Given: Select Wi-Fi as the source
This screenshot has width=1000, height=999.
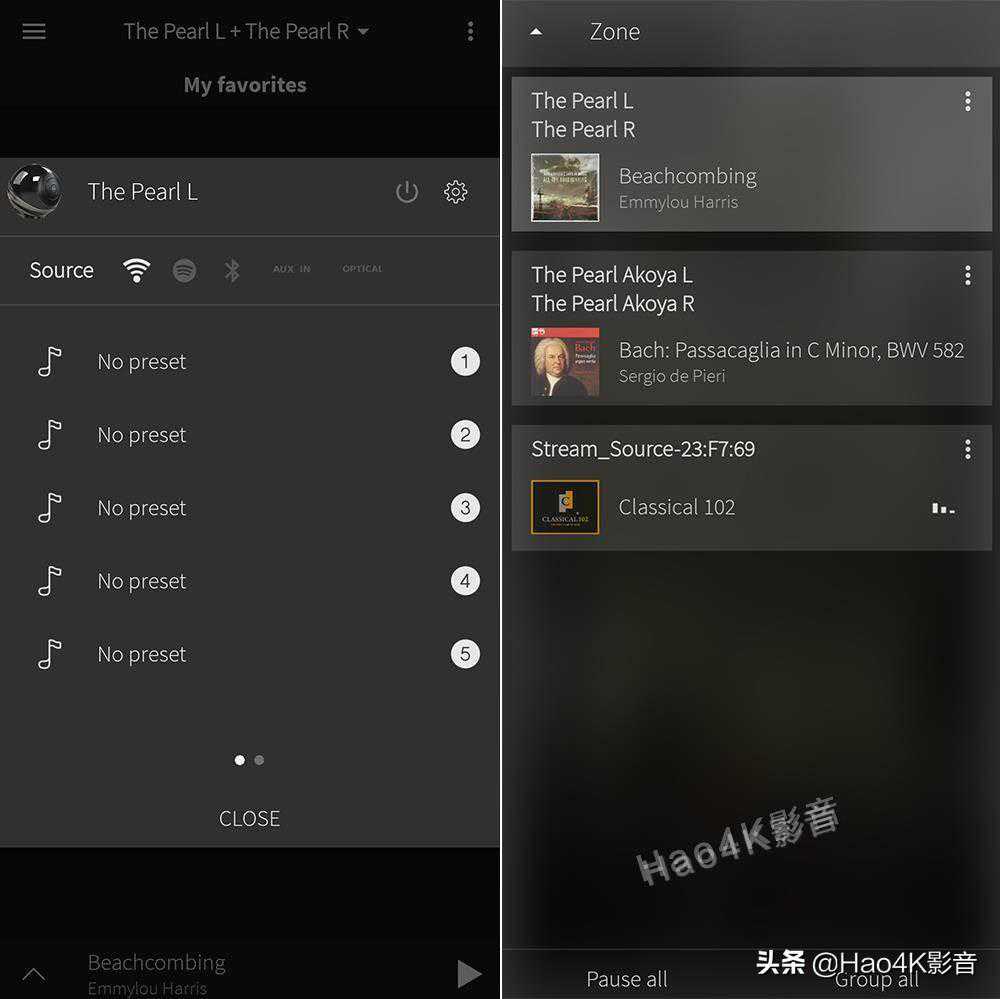Looking at the screenshot, I should click(x=136, y=270).
